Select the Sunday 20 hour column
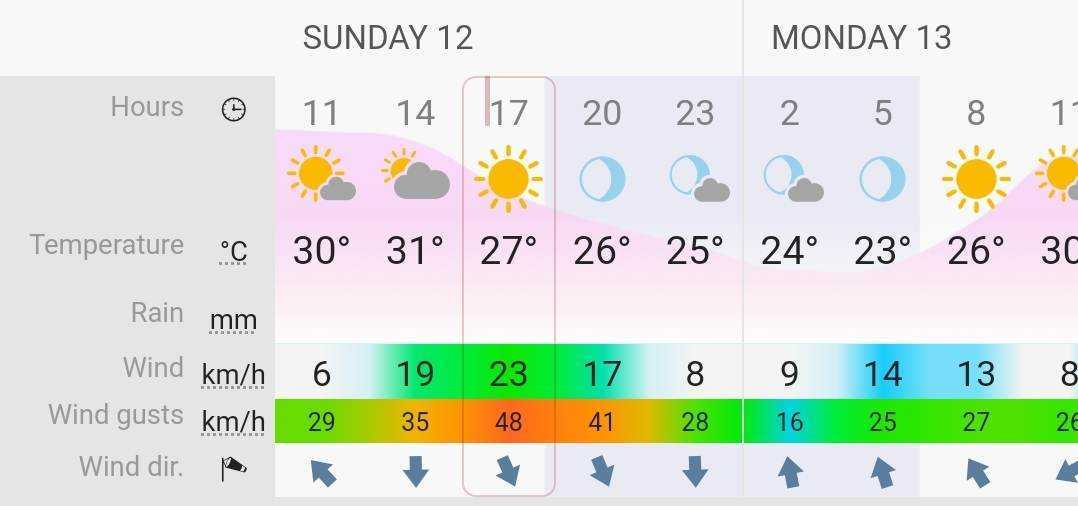Image resolution: width=1078 pixels, height=506 pixels. pos(602,113)
